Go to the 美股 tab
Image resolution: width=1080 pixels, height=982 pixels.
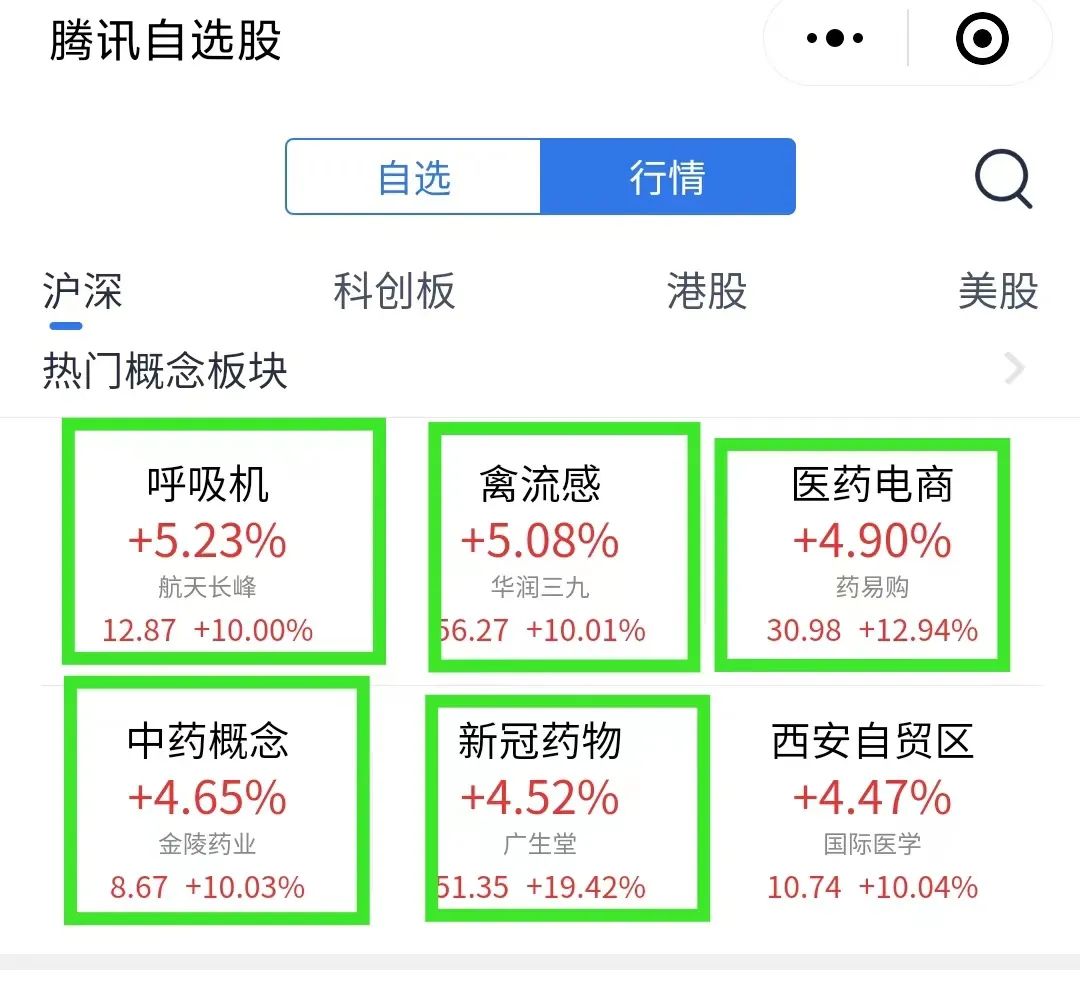(997, 292)
